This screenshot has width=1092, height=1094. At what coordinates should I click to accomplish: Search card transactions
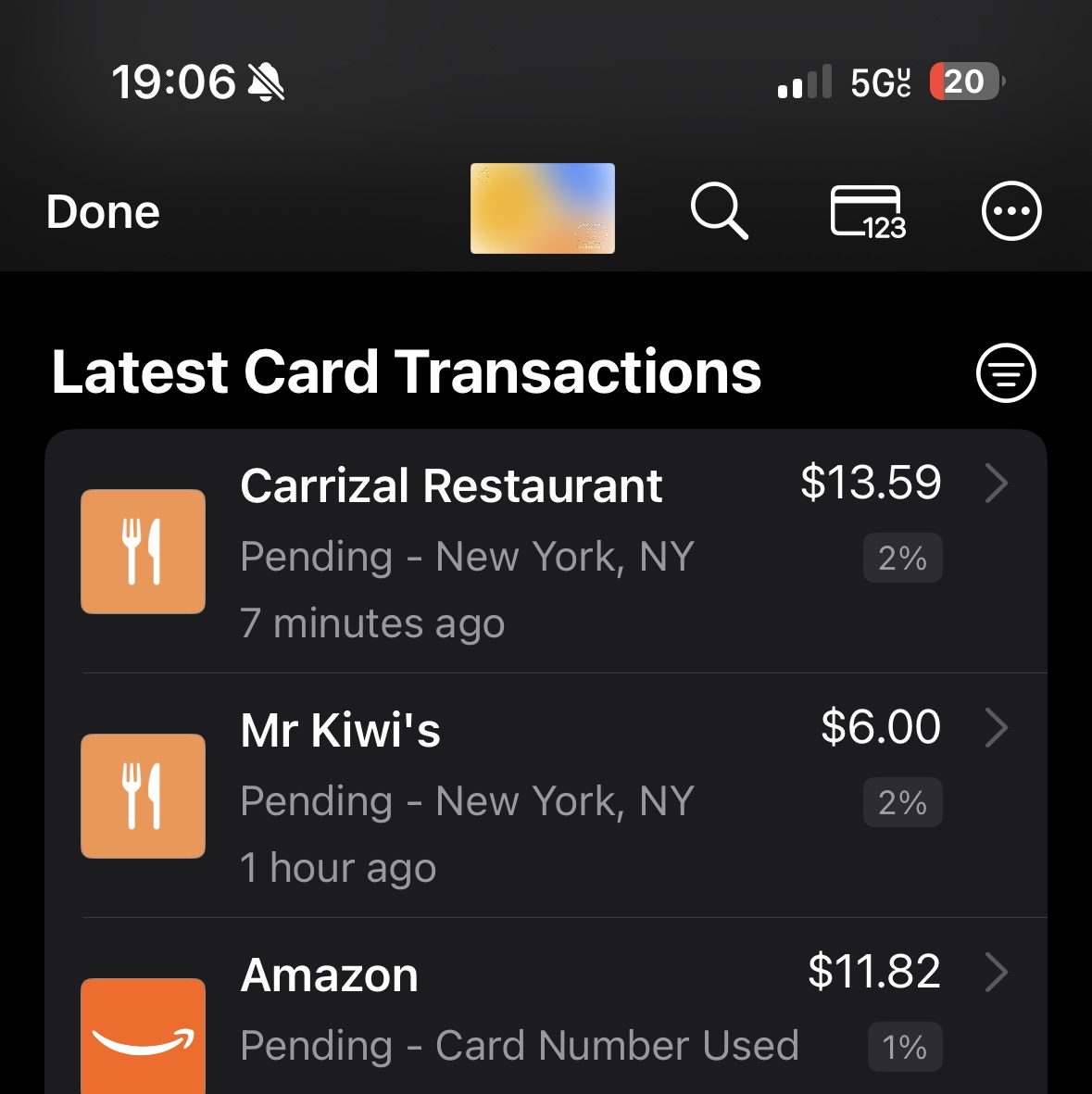719,211
